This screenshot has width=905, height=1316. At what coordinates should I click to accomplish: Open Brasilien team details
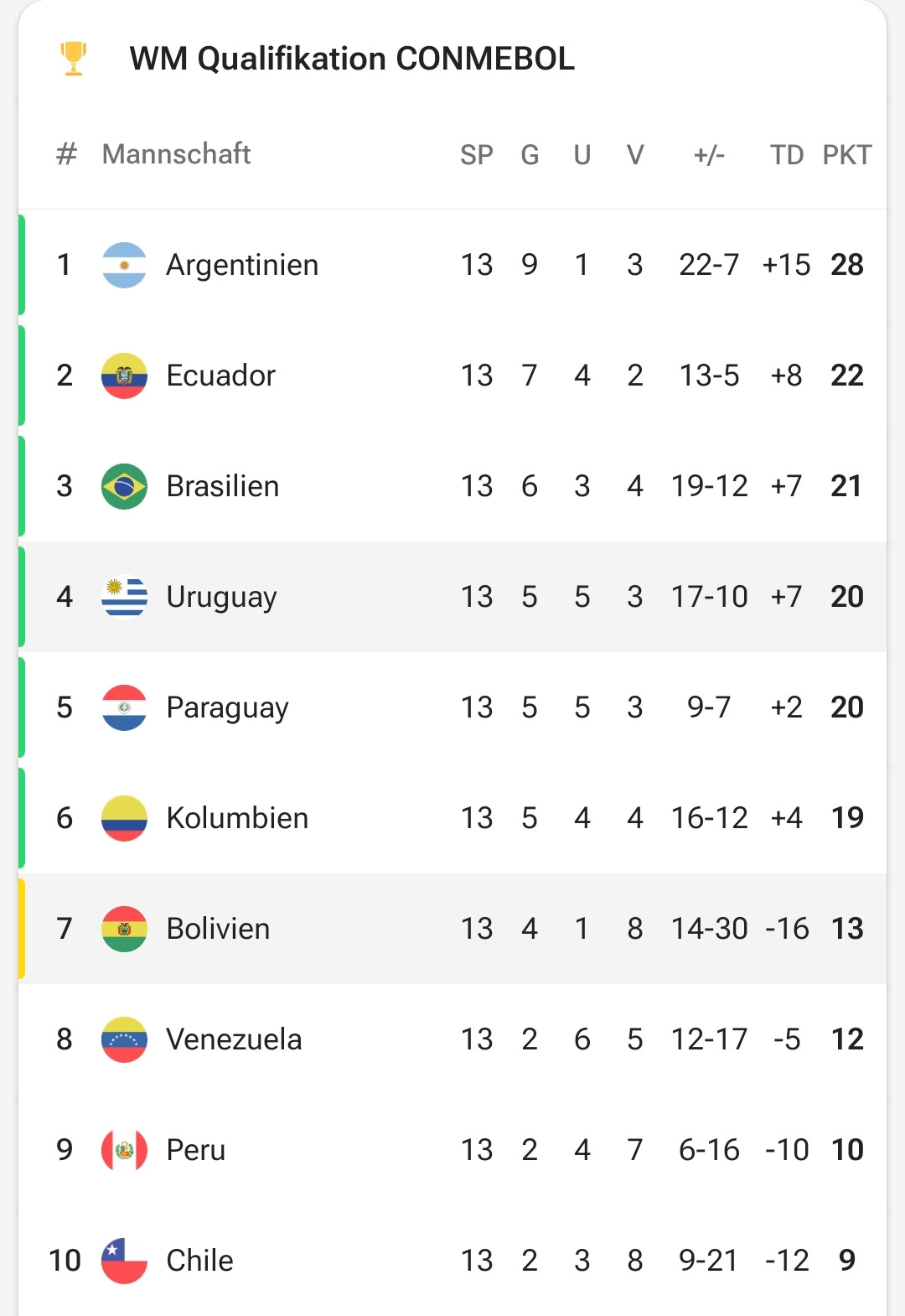222,486
